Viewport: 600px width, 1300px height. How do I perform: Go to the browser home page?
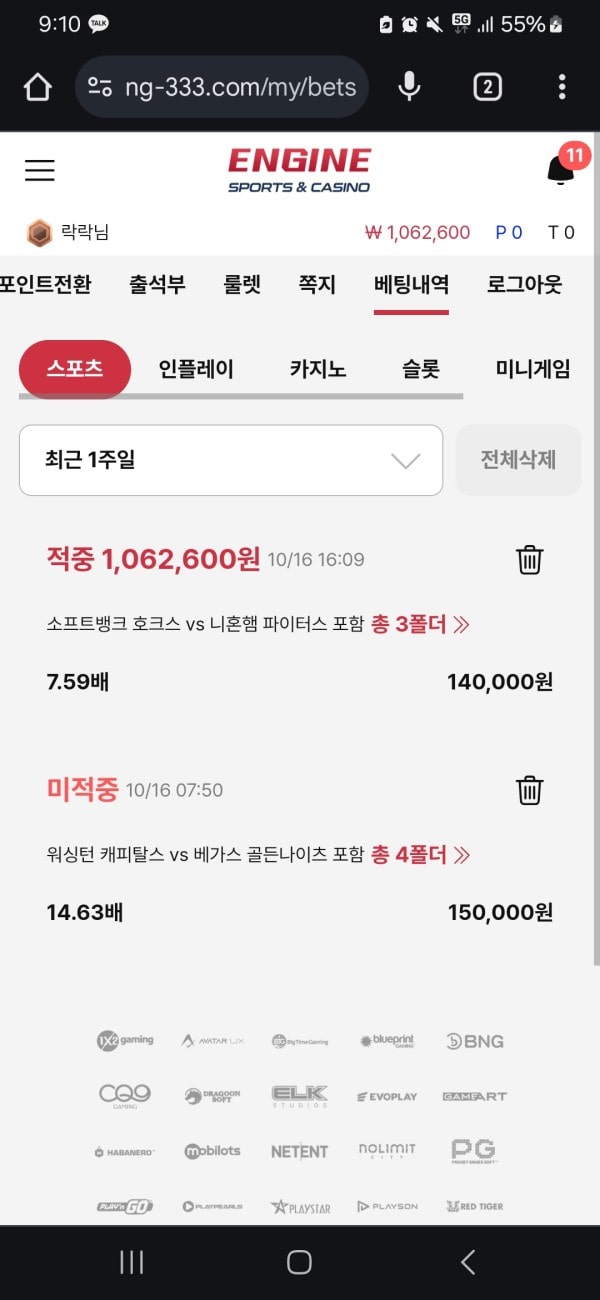pyautogui.click(x=37, y=87)
